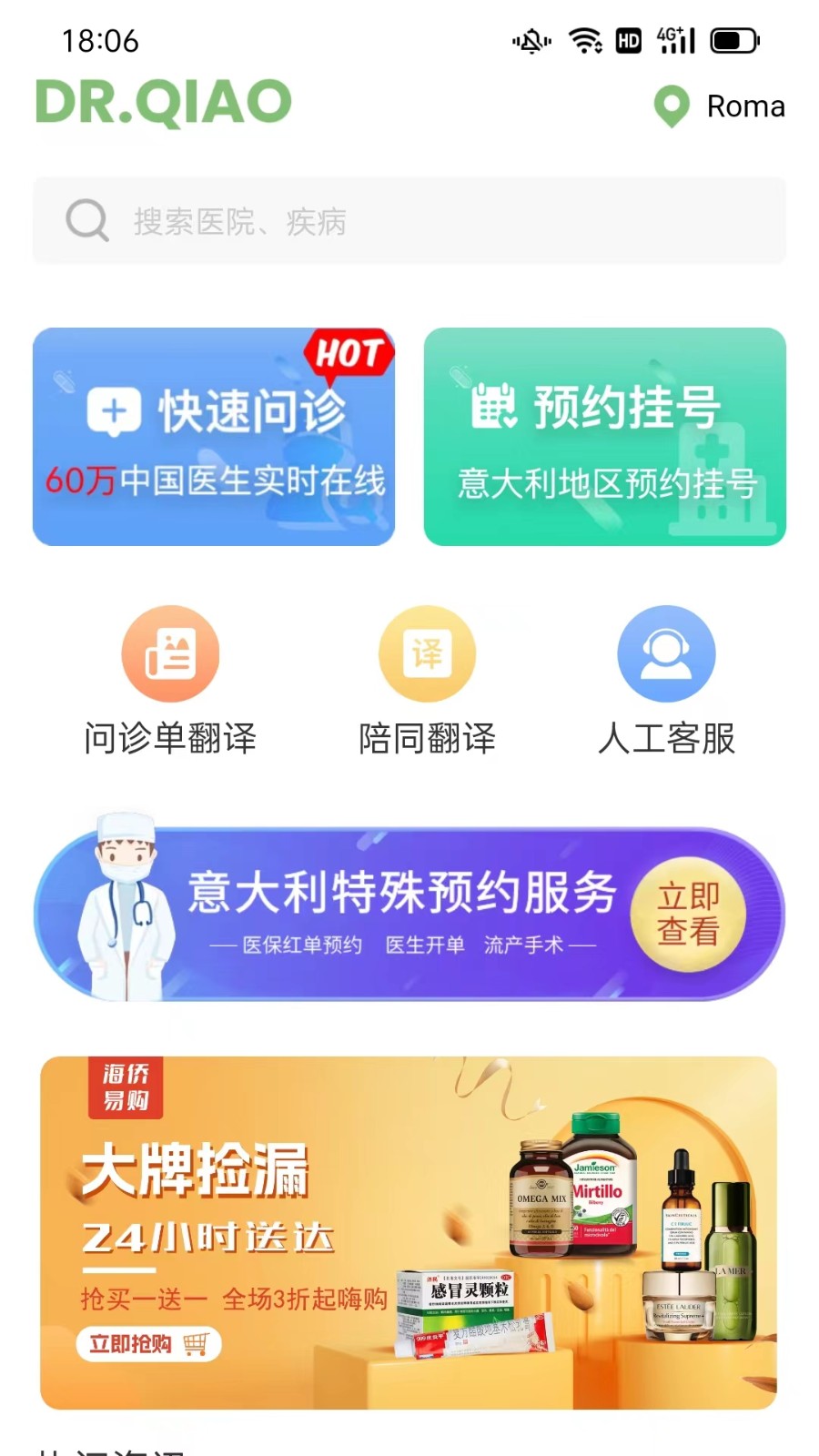
Task: Open the Wi-Fi status icon
Action: [583, 38]
